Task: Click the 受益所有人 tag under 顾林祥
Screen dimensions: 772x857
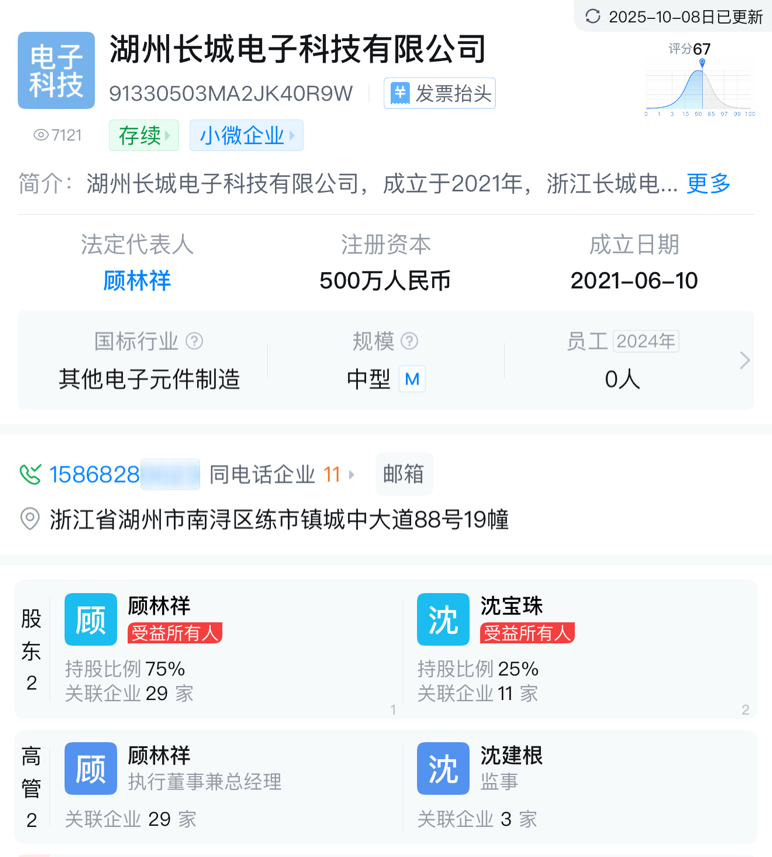Action: click(x=174, y=633)
